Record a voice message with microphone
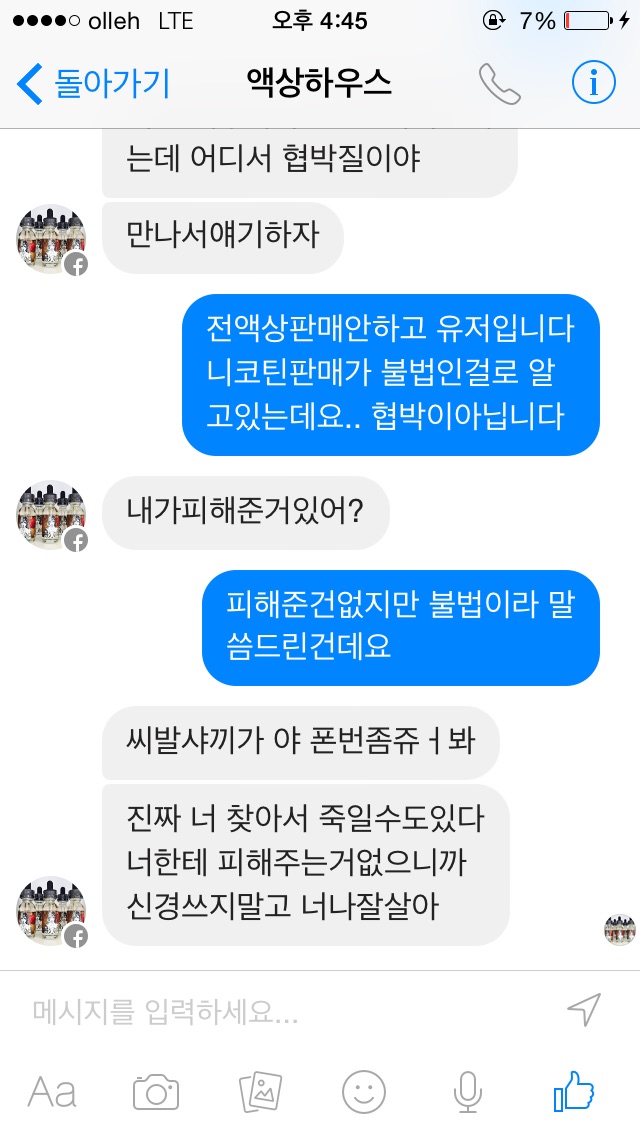This screenshot has width=640, height=1136. (467, 1091)
